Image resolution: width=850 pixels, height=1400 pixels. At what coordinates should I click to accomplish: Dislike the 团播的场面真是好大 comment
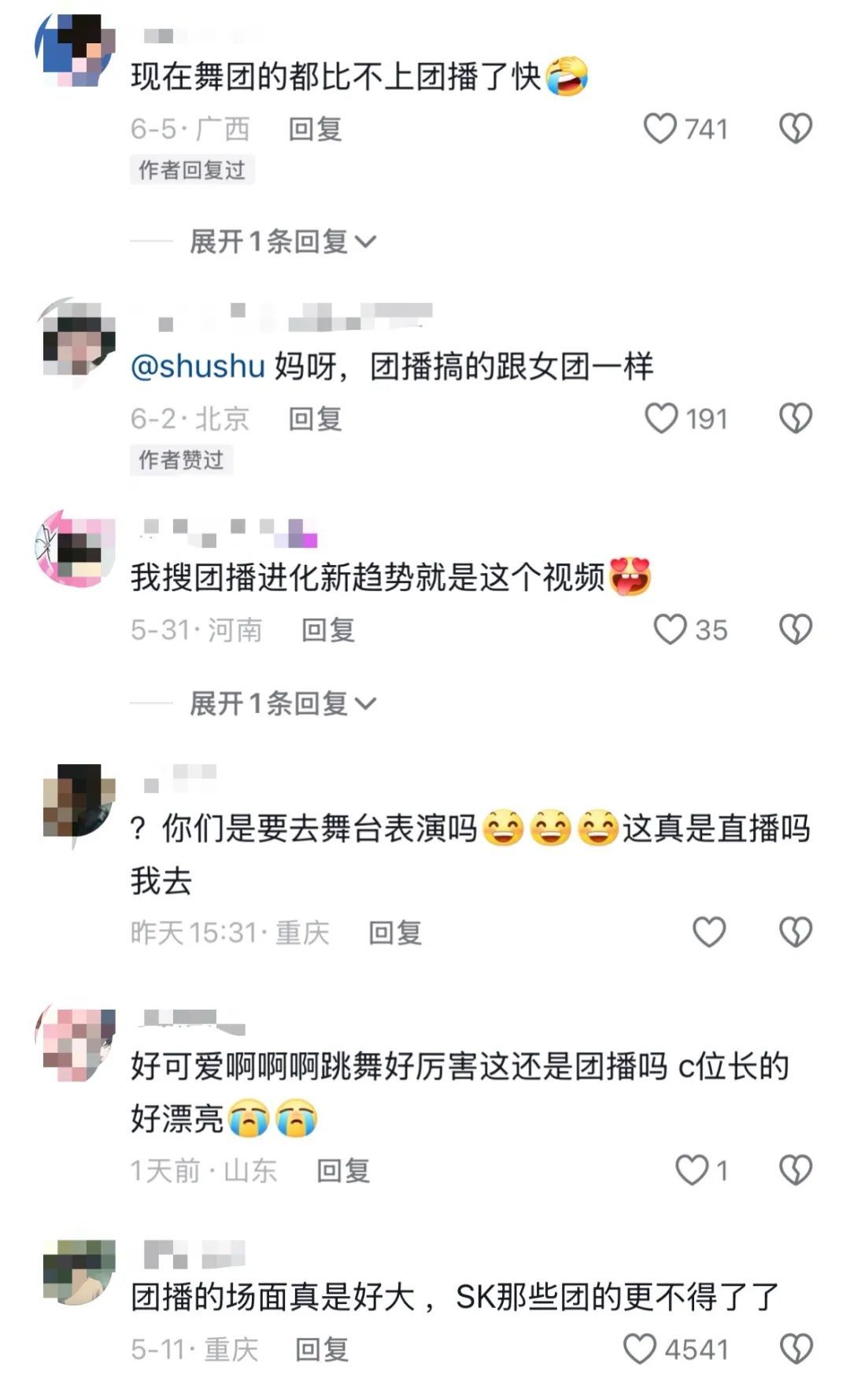pyautogui.click(x=795, y=1349)
